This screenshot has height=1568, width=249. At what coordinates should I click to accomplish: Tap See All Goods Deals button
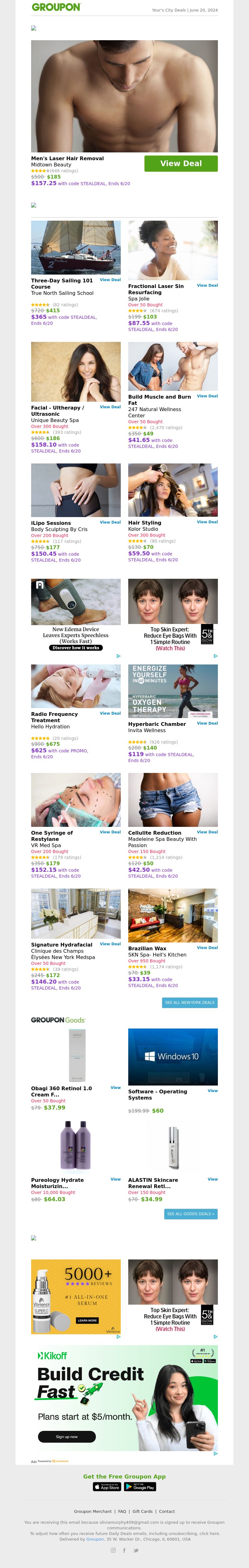pyautogui.click(x=191, y=1214)
